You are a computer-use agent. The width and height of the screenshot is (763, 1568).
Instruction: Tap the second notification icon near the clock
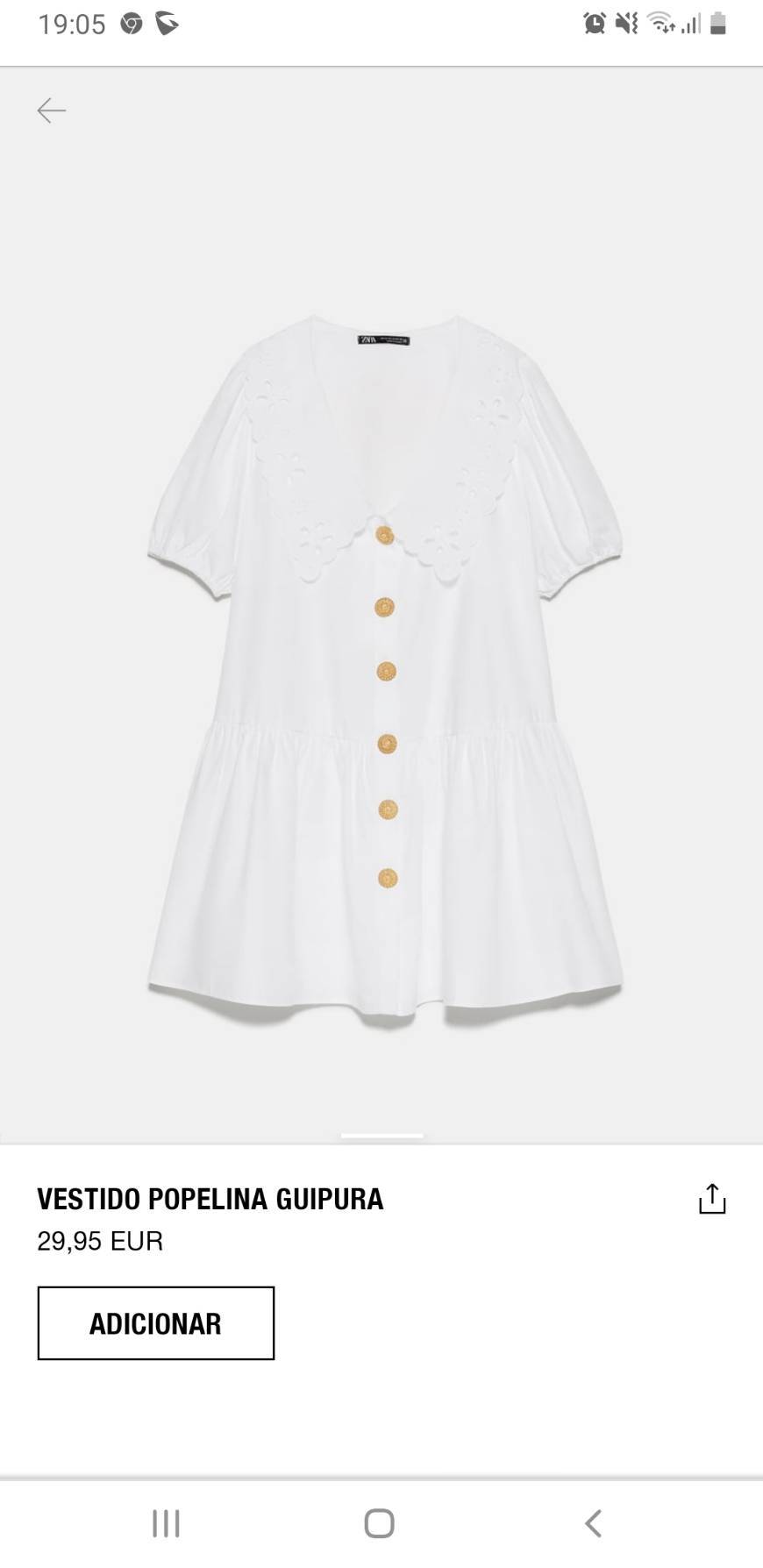click(163, 24)
